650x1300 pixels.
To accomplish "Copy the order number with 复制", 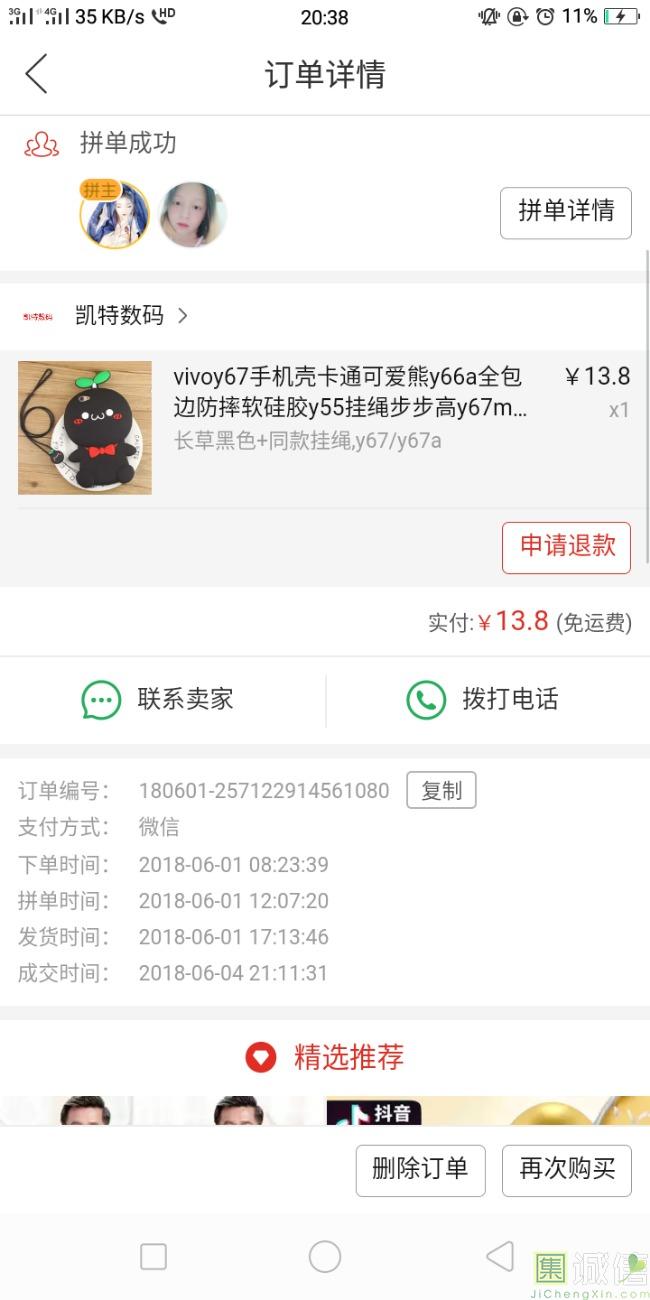I will (x=441, y=791).
